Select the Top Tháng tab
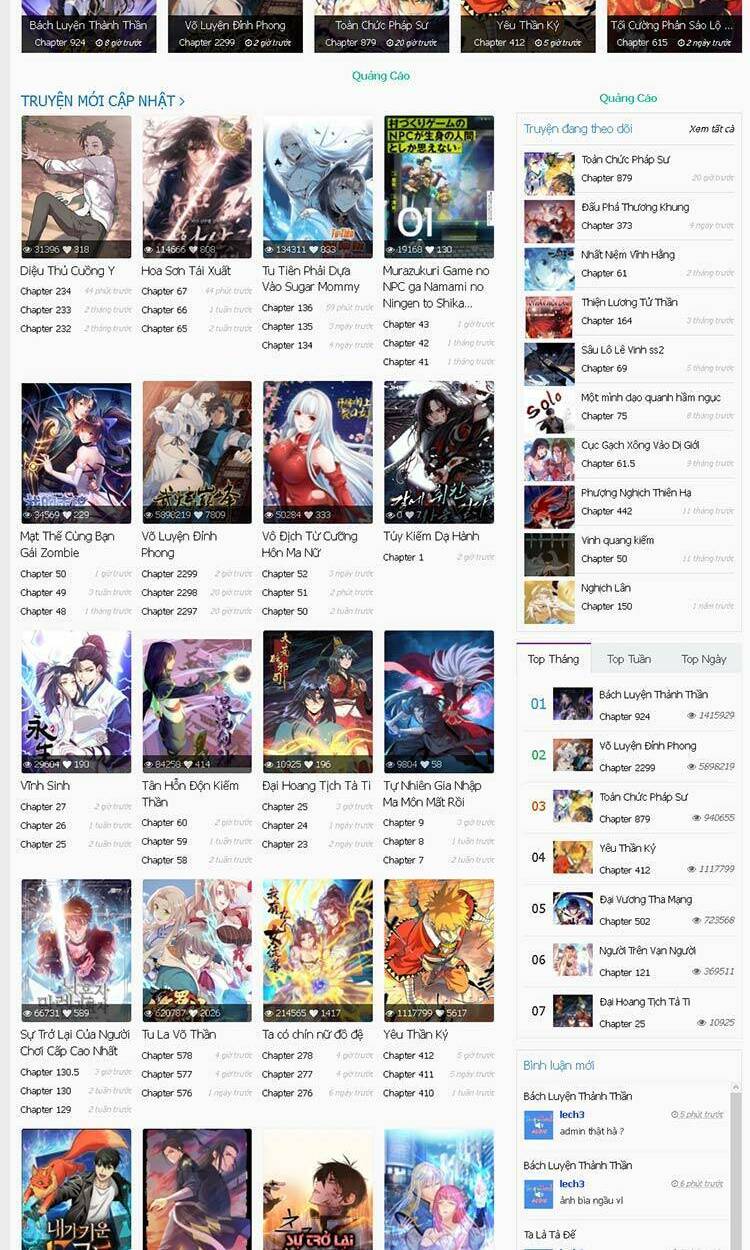750x1250 pixels. point(553,659)
